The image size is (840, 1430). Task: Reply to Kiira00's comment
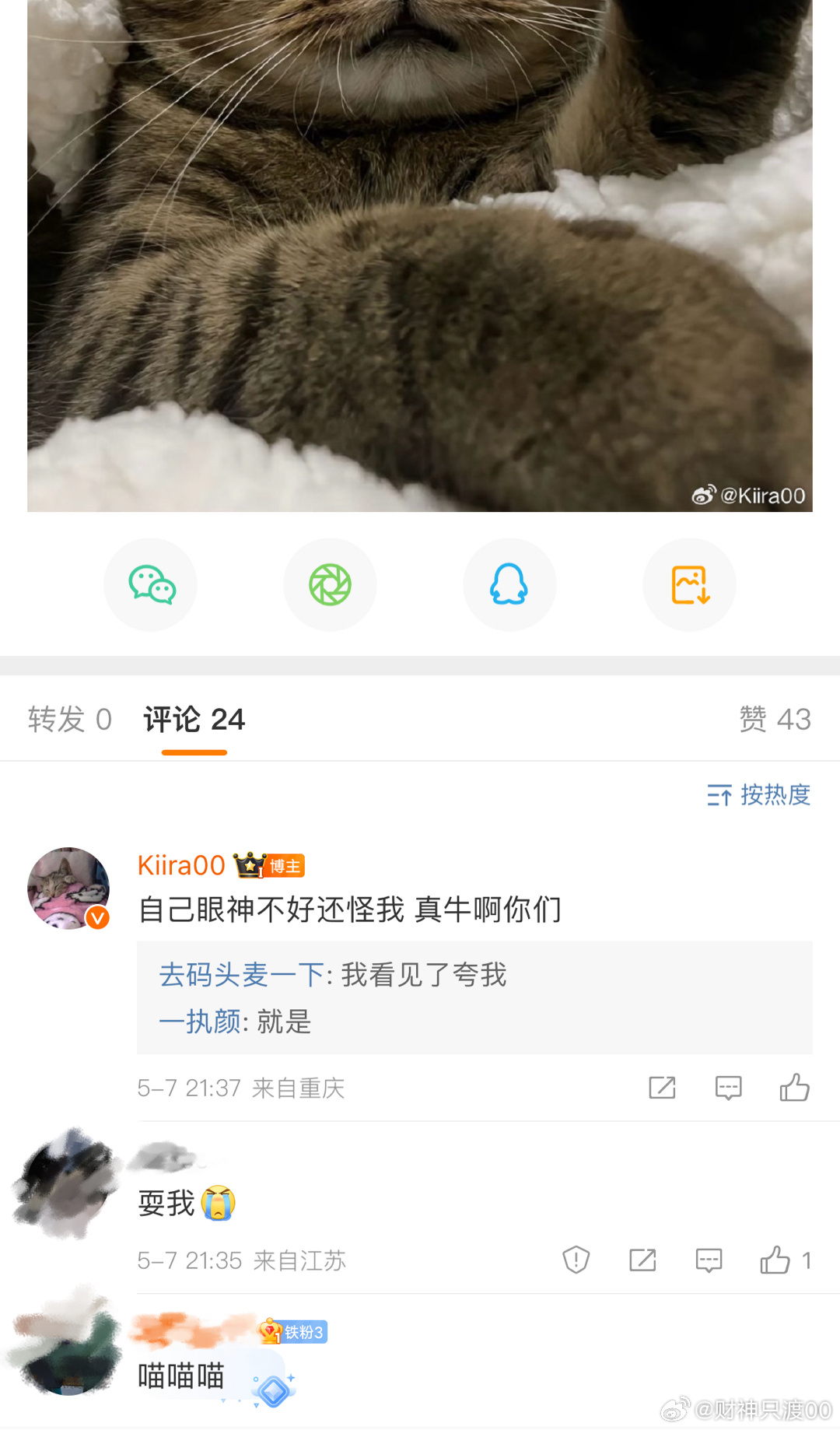coord(728,1088)
